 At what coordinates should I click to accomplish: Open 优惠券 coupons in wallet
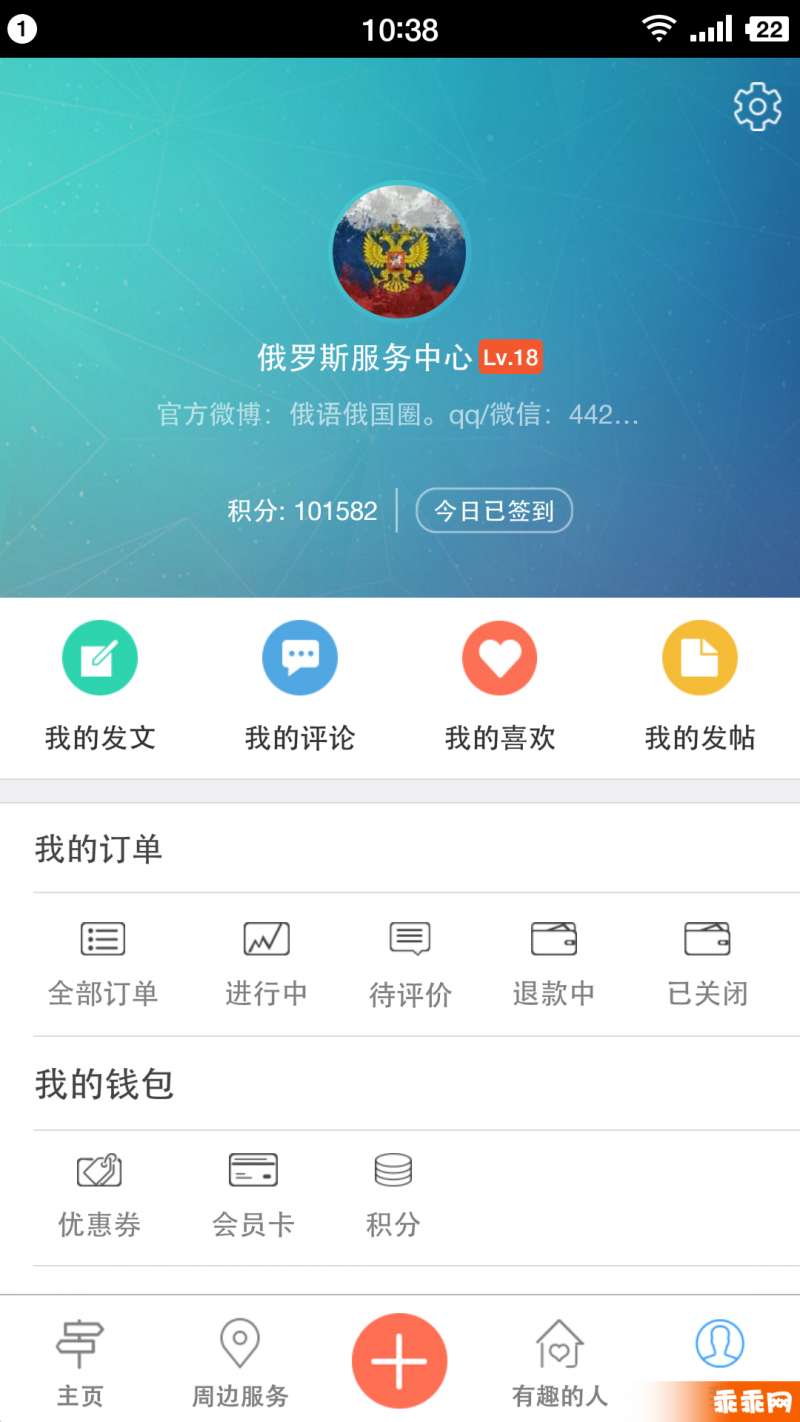click(99, 1194)
